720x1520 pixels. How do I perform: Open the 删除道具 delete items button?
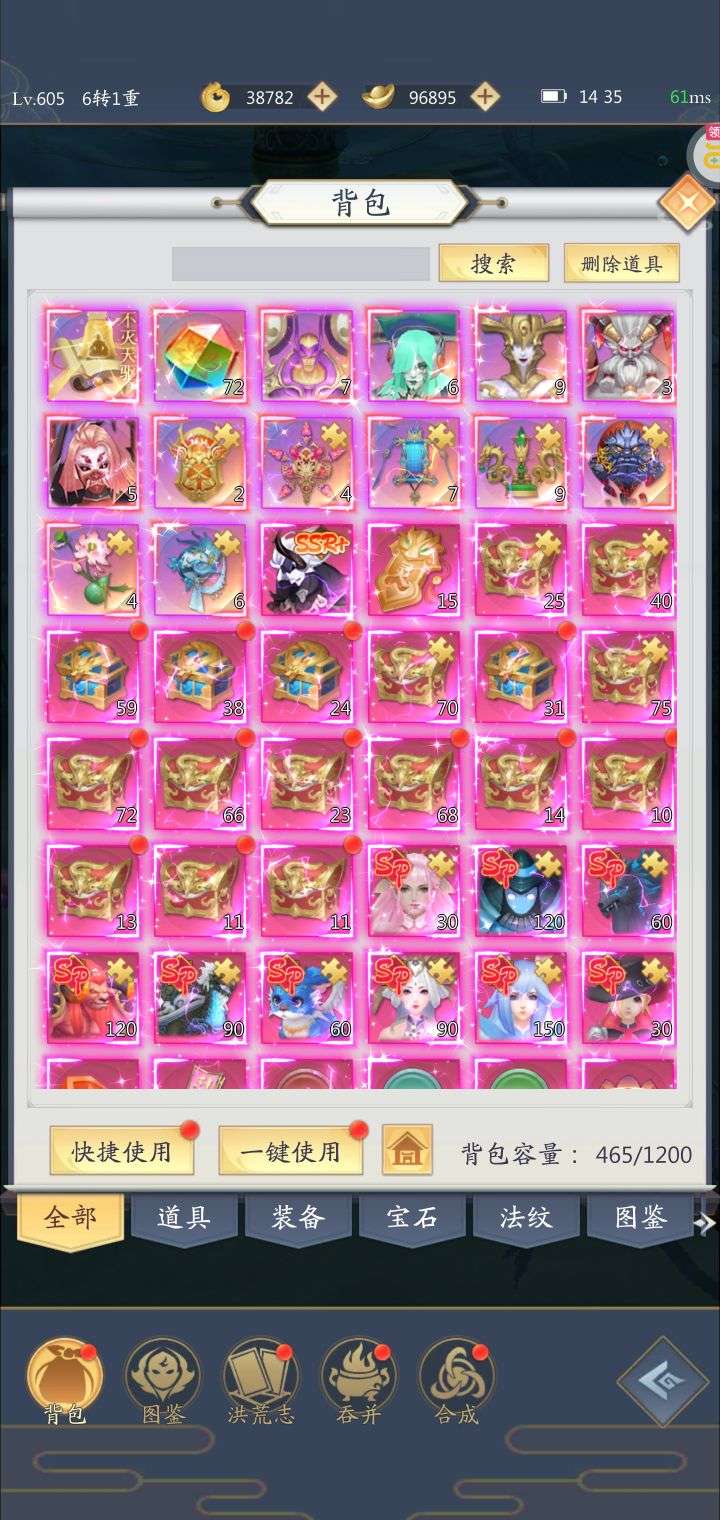(621, 263)
